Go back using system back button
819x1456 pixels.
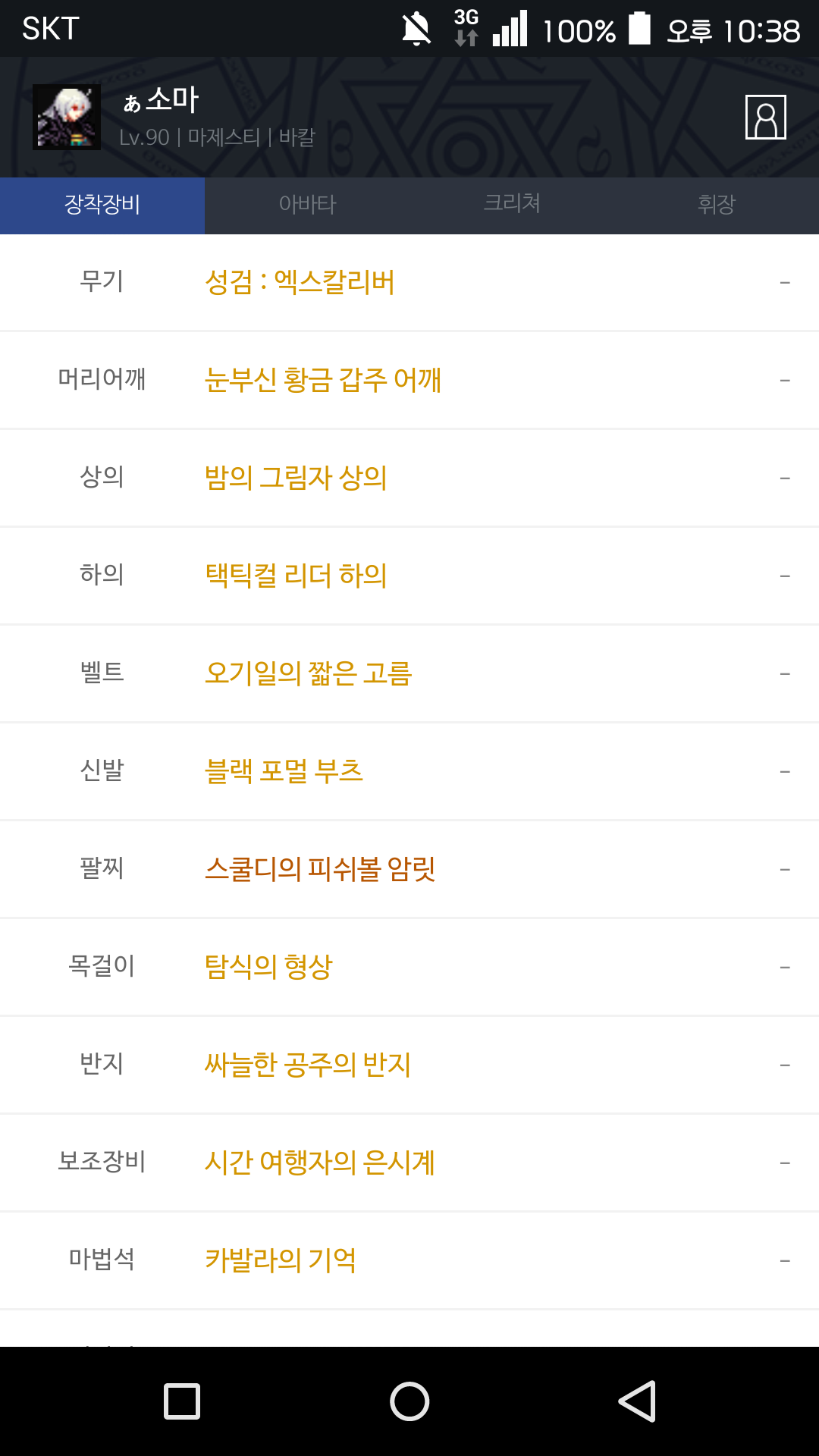coord(637,1401)
